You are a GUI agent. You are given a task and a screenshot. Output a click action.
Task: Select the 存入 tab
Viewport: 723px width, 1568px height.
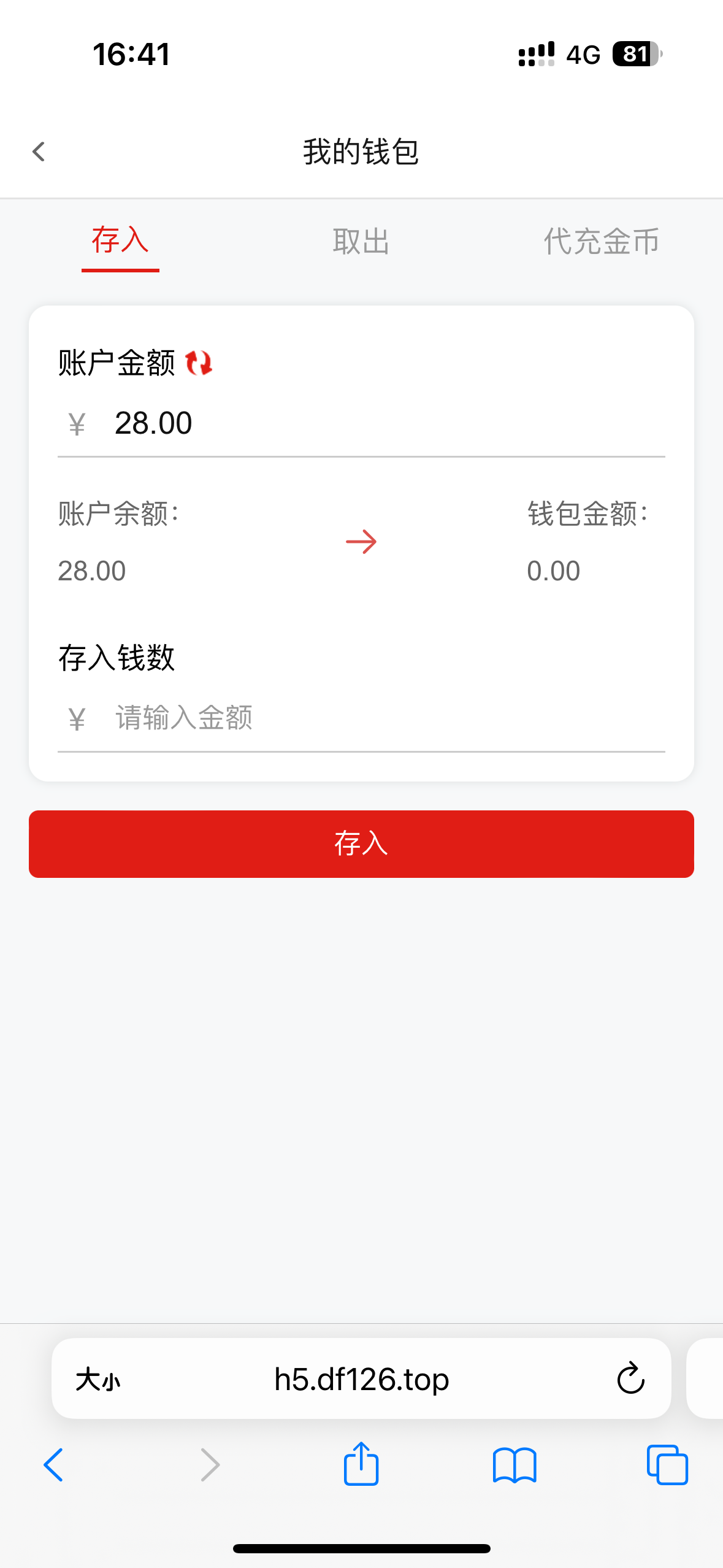(x=120, y=240)
